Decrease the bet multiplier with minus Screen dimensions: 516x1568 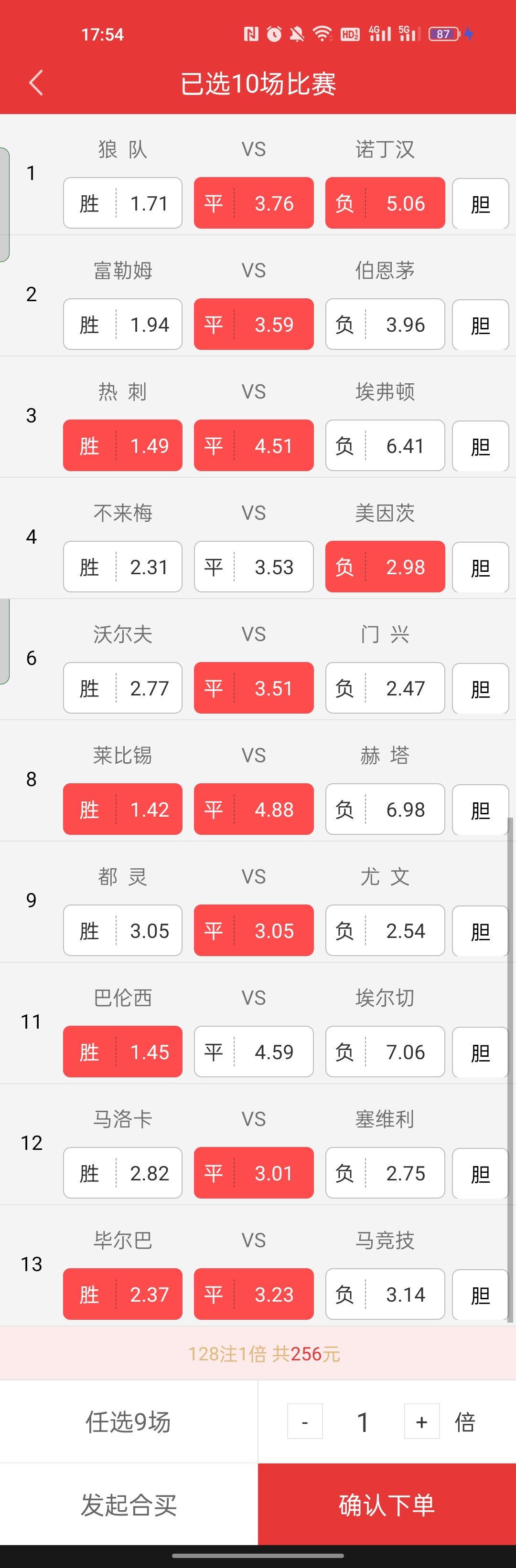coord(305,1422)
